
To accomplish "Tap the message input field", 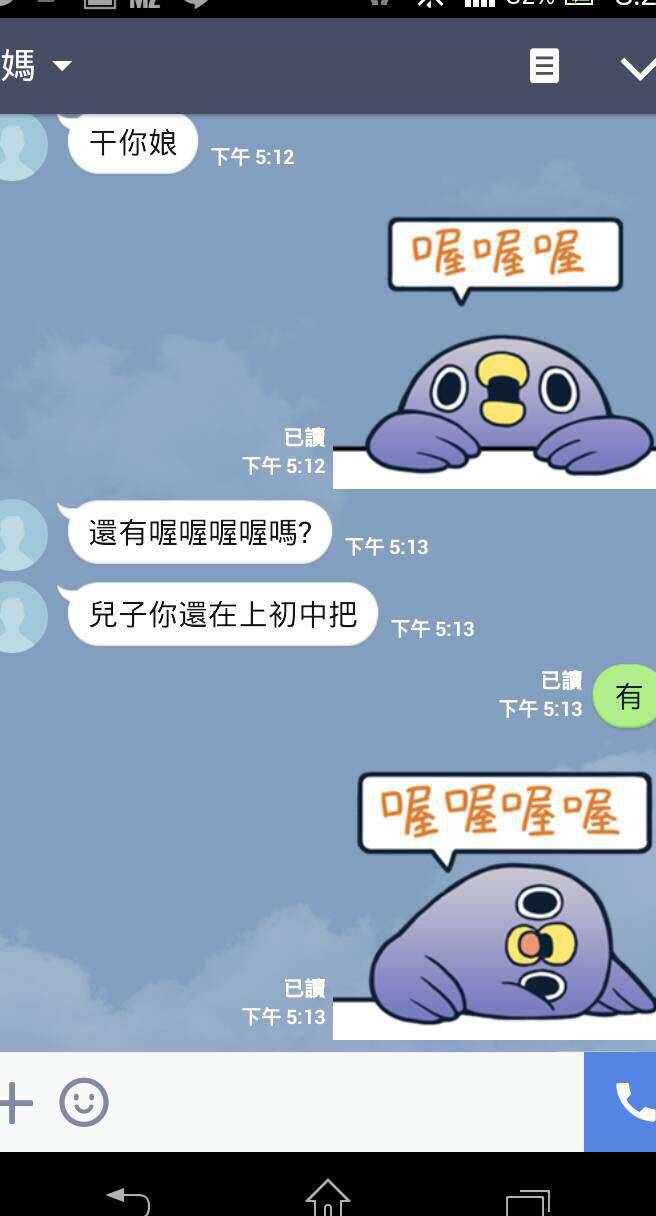I will click(340, 1103).
